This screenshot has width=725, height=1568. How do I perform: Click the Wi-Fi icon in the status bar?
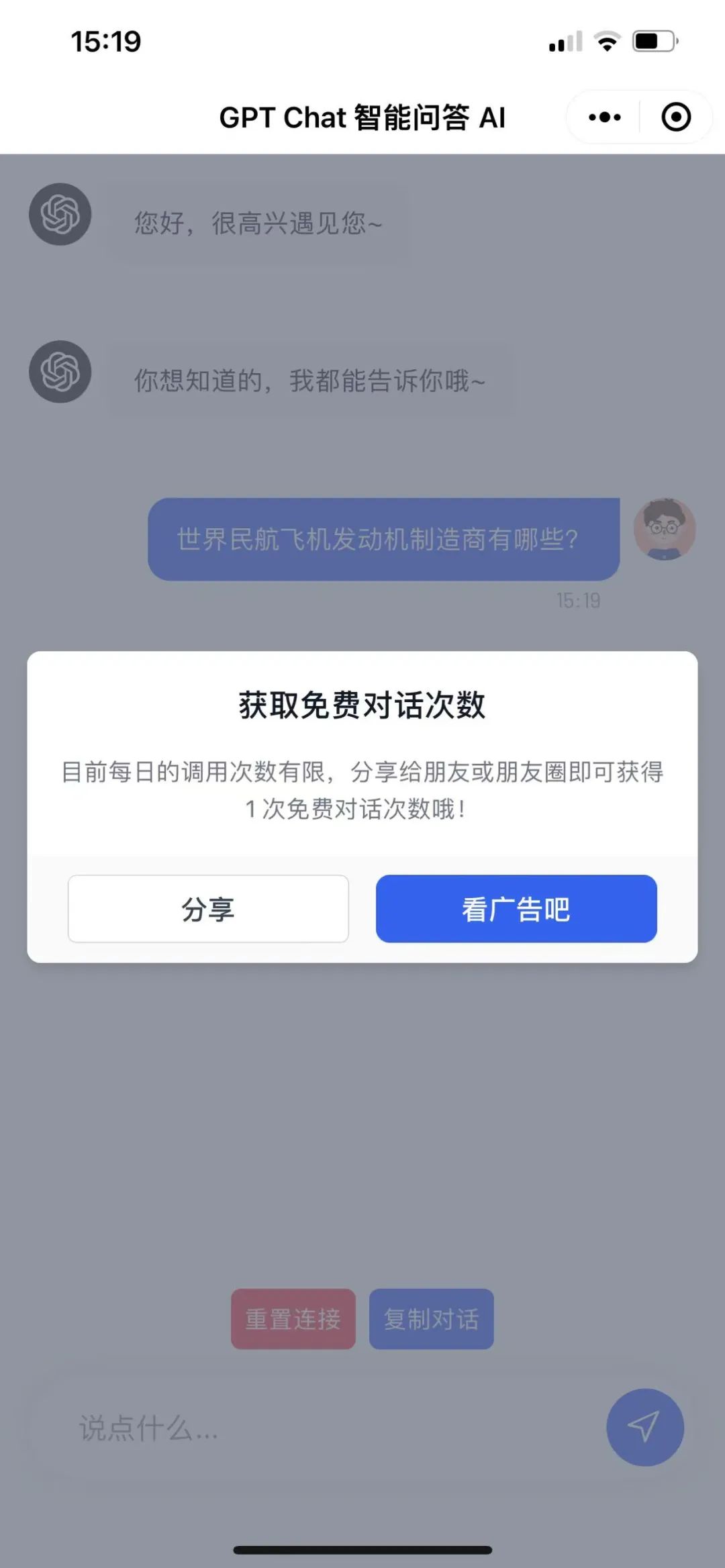[605, 42]
